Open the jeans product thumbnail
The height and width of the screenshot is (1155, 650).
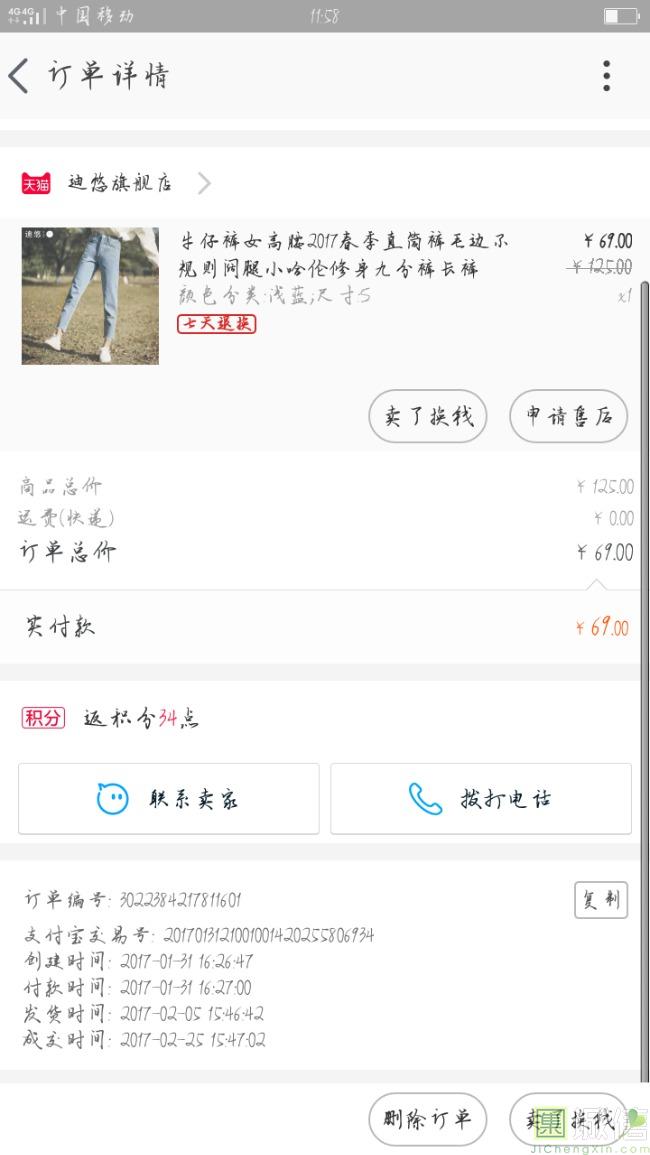click(x=90, y=295)
